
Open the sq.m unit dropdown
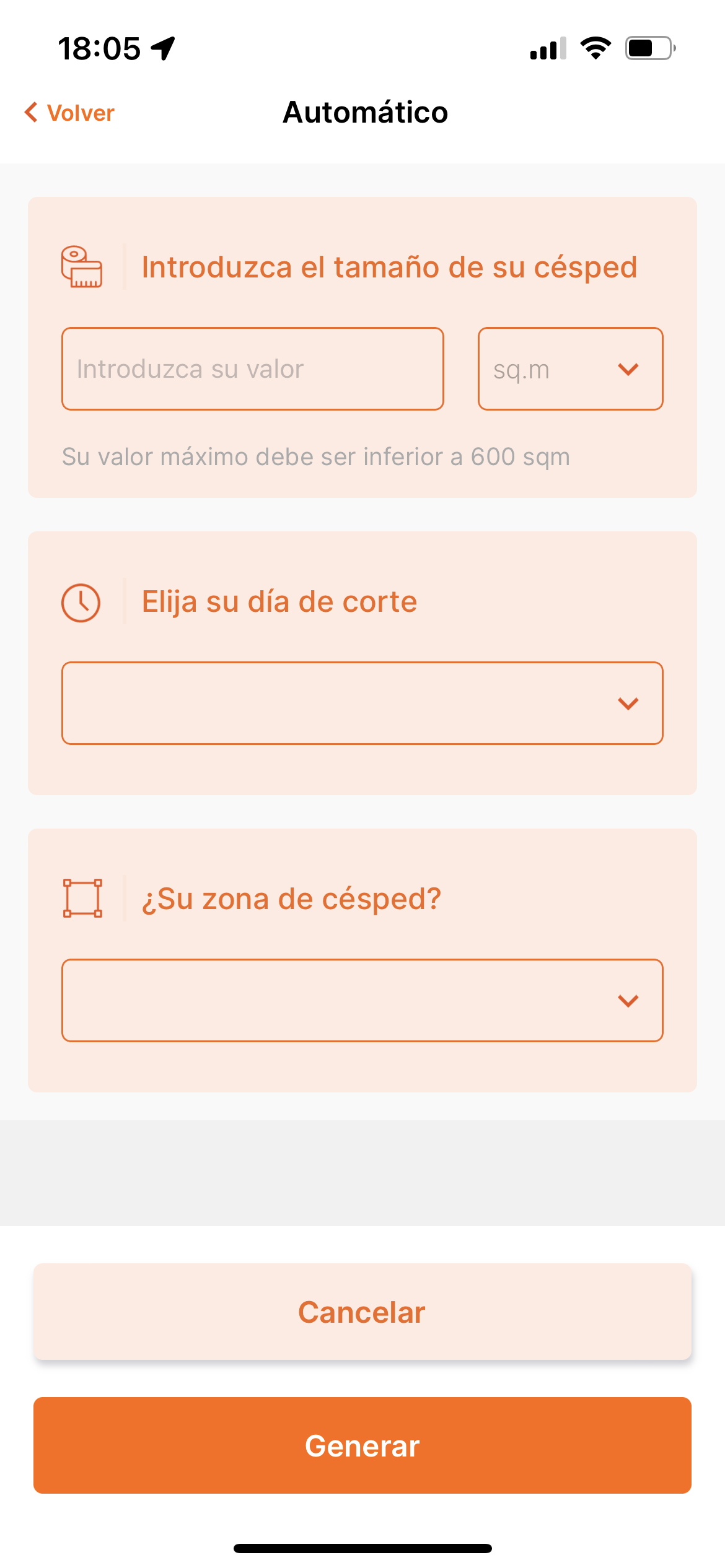click(x=571, y=369)
